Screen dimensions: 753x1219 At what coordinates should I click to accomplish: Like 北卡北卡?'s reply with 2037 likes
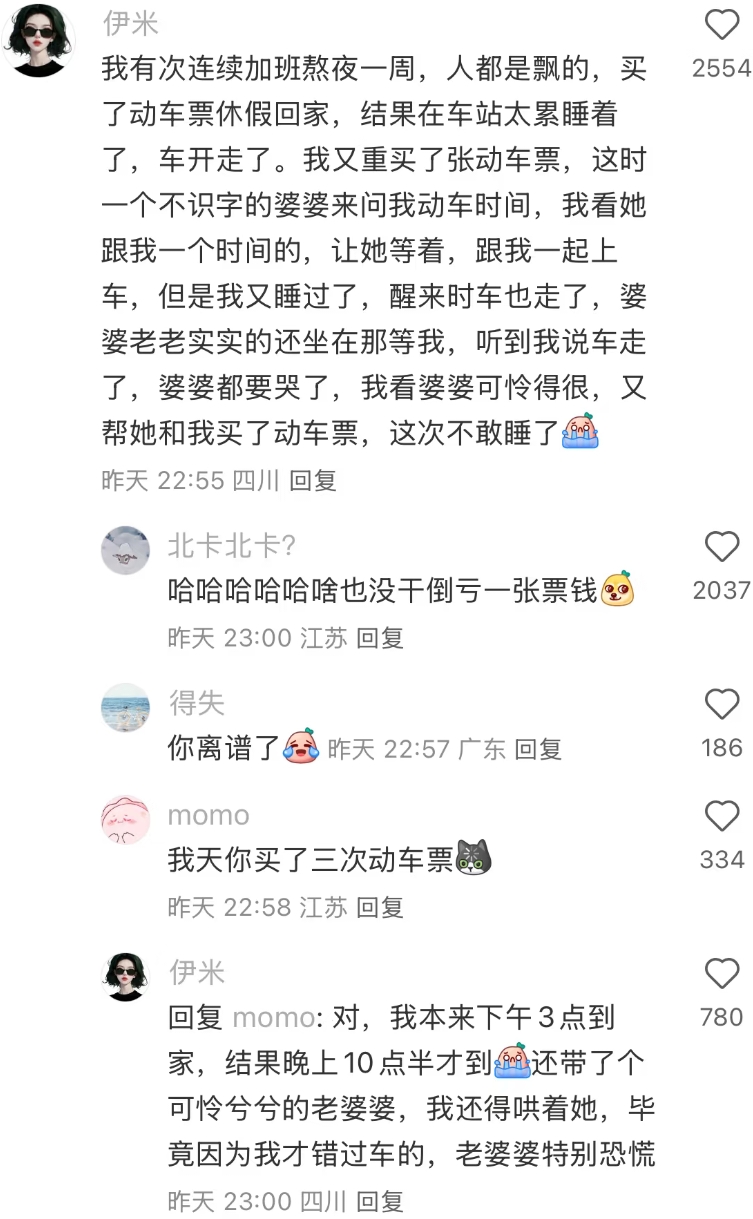[x=722, y=546]
